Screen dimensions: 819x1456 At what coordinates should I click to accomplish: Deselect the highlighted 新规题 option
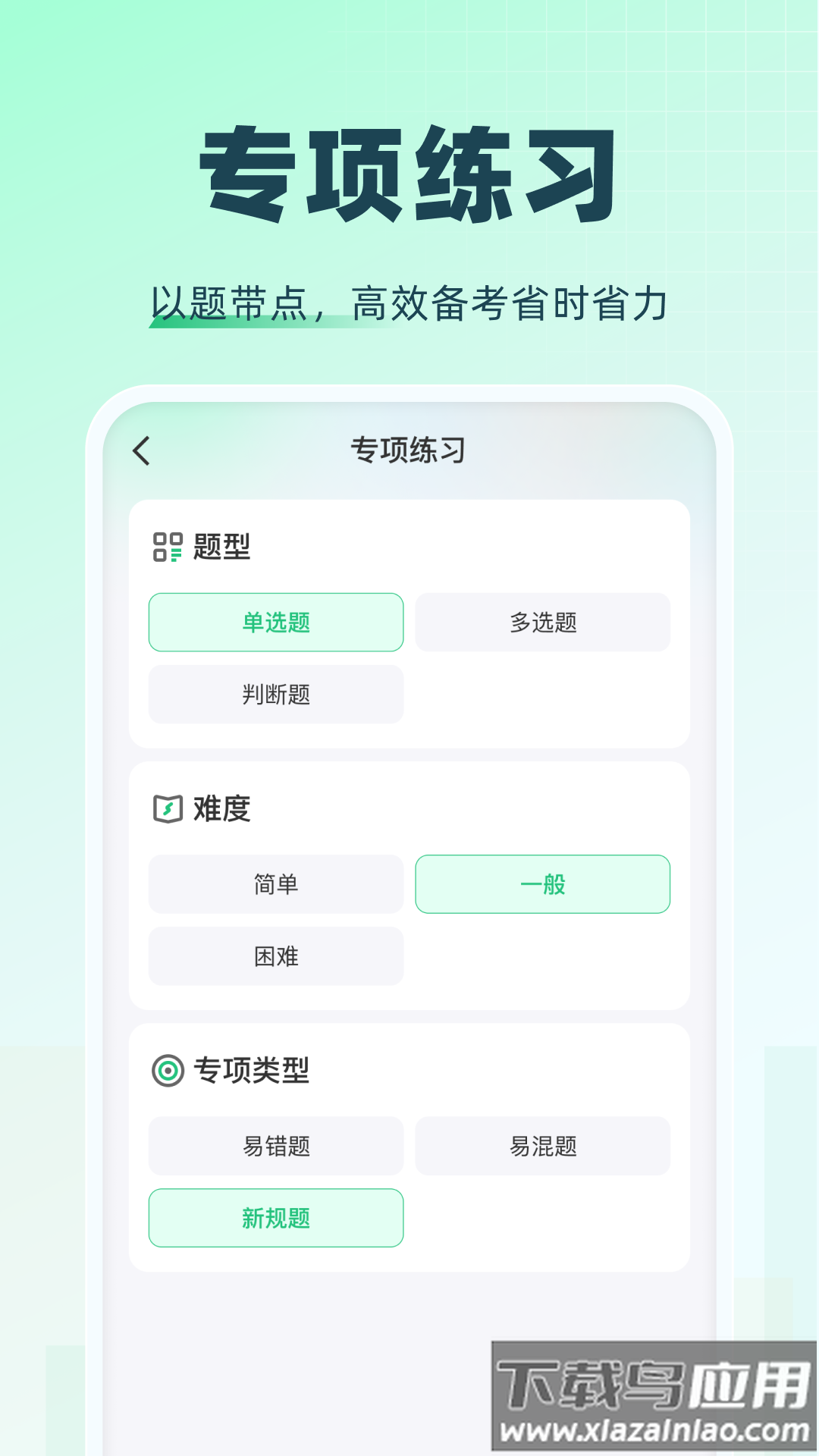click(276, 1219)
